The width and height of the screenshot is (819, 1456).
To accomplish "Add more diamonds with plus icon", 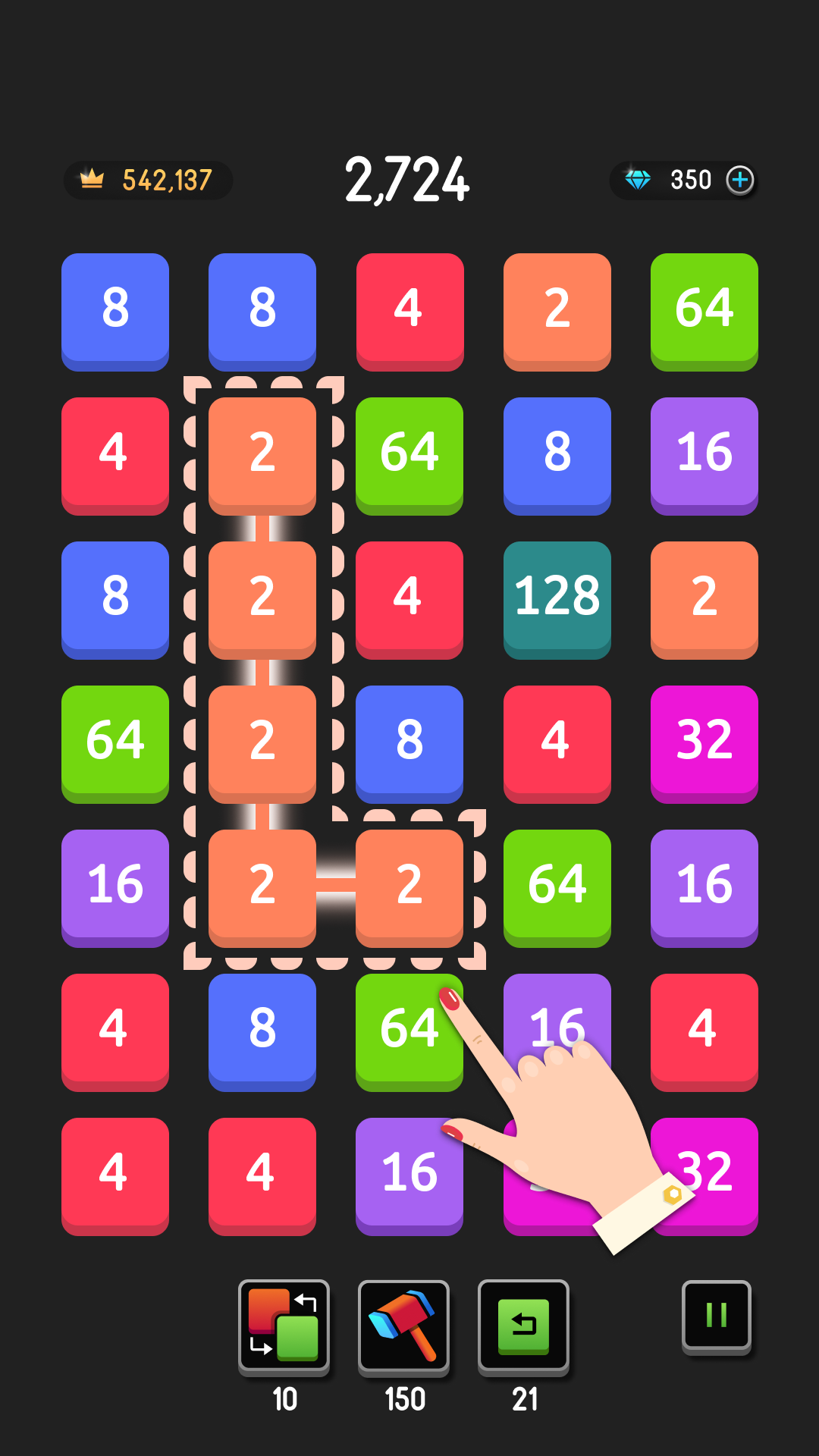I will tap(740, 180).
